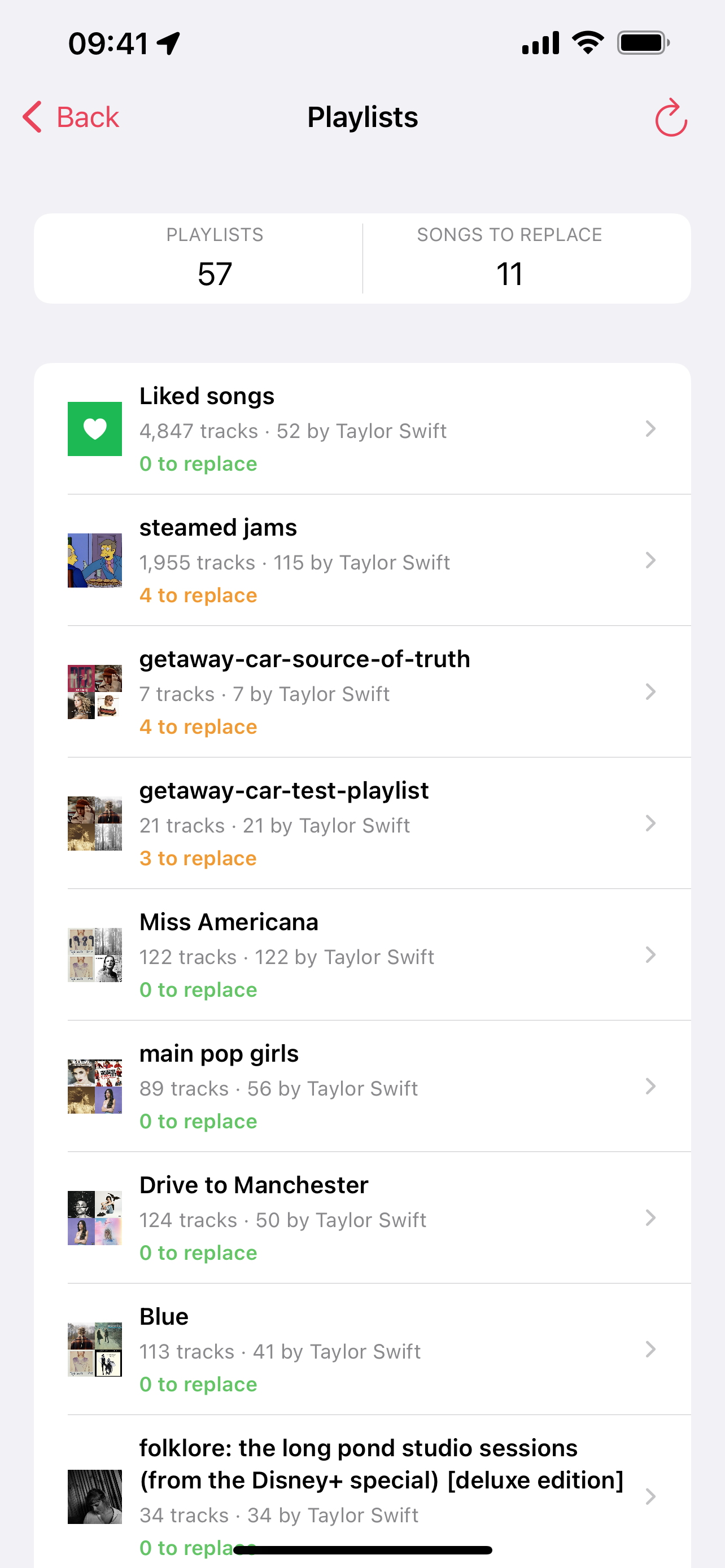The image size is (725, 1568).
Task: Open getaway-car-test-playlist
Action: tap(362, 824)
